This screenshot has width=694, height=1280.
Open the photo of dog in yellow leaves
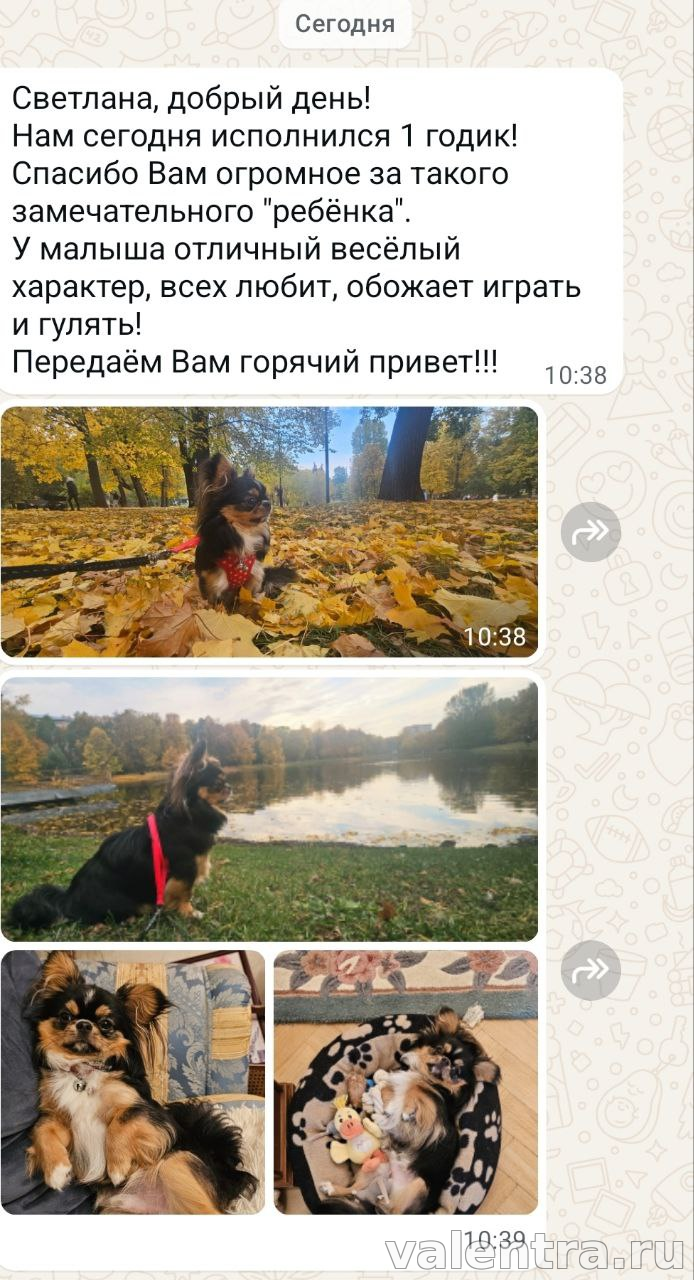coord(268,531)
